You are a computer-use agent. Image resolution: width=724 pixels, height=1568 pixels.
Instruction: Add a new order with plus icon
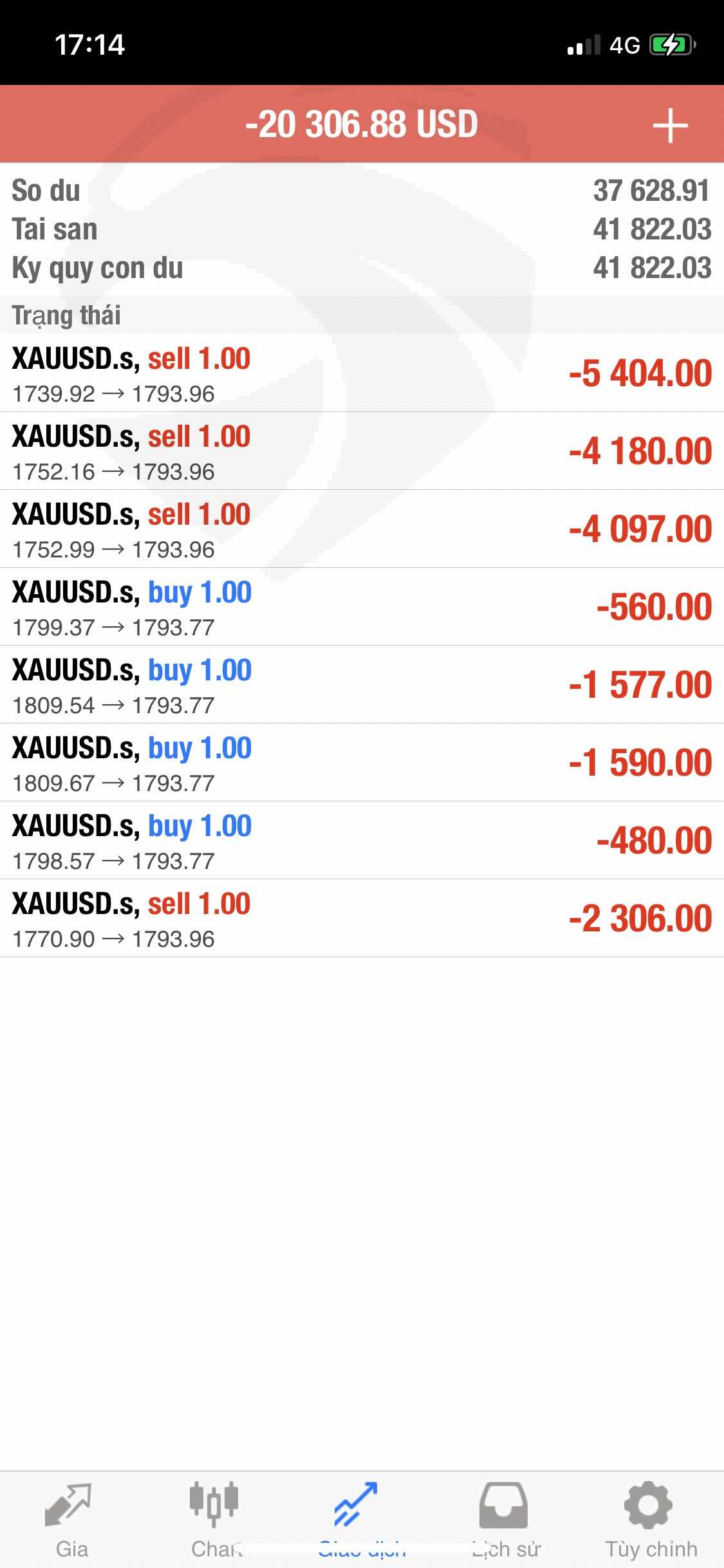tap(670, 125)
